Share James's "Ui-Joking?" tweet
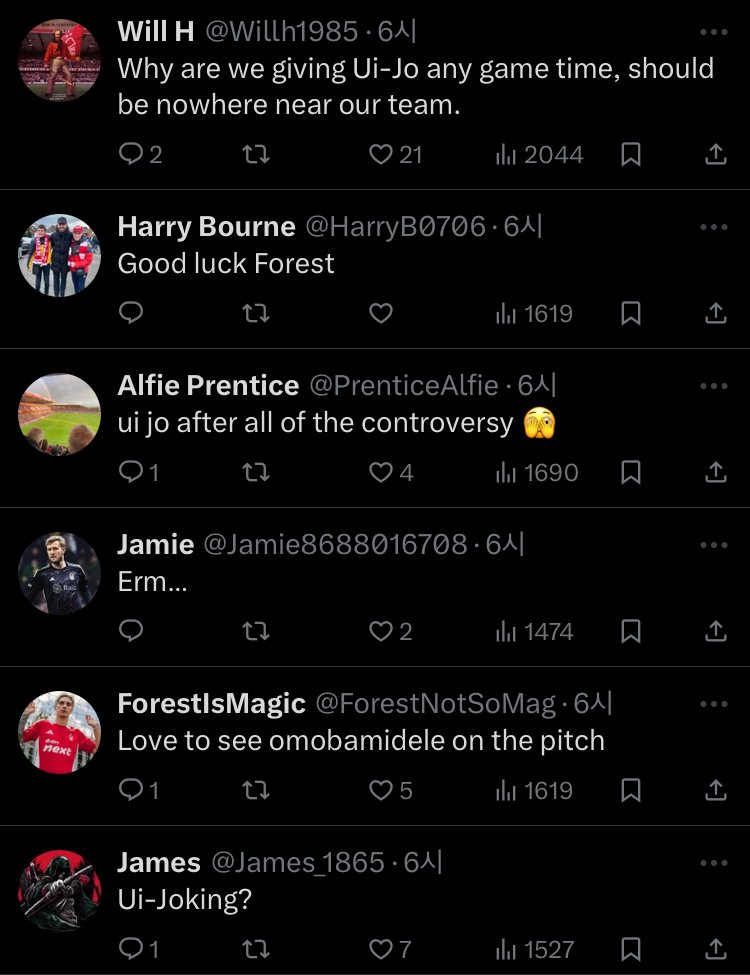This screenshot has width=750, height=975. [715, 949]
